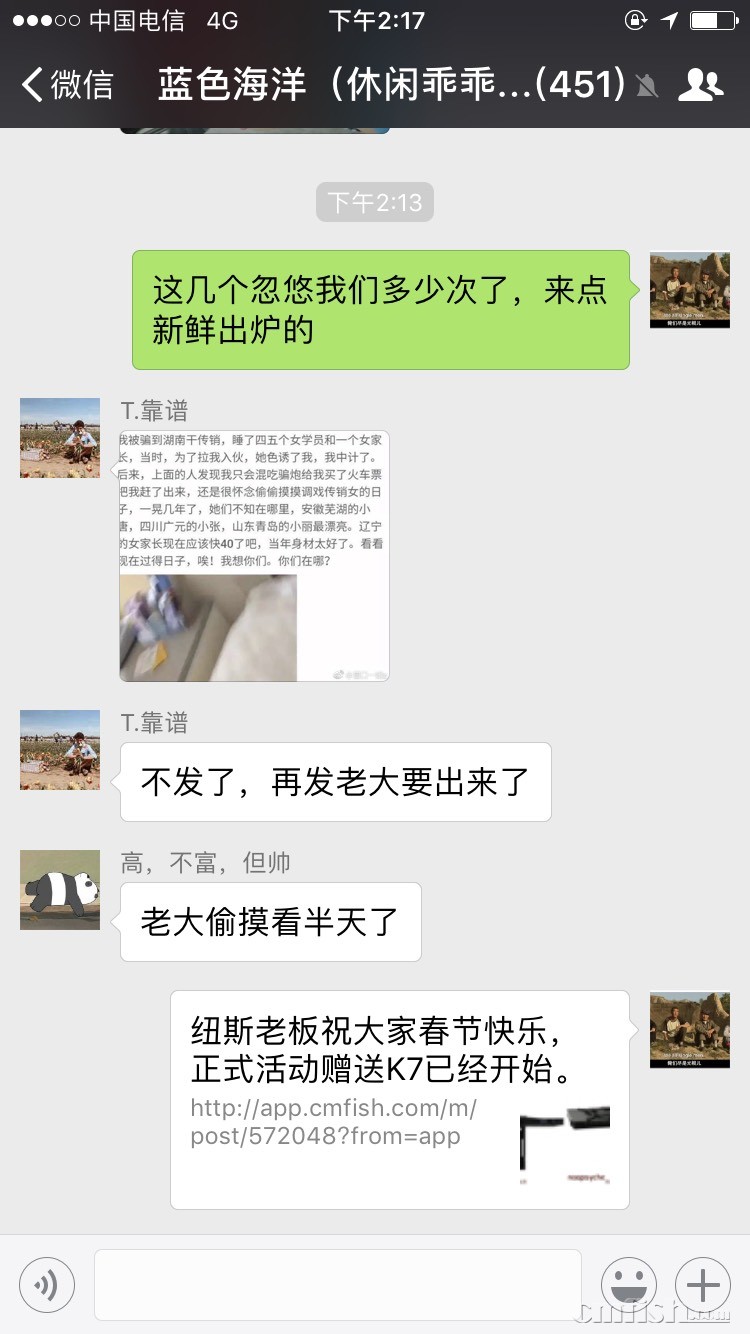This screenshot has height=1334, width=750.
Task: Open the shared cmfish link card
Action: point(399,1099)
